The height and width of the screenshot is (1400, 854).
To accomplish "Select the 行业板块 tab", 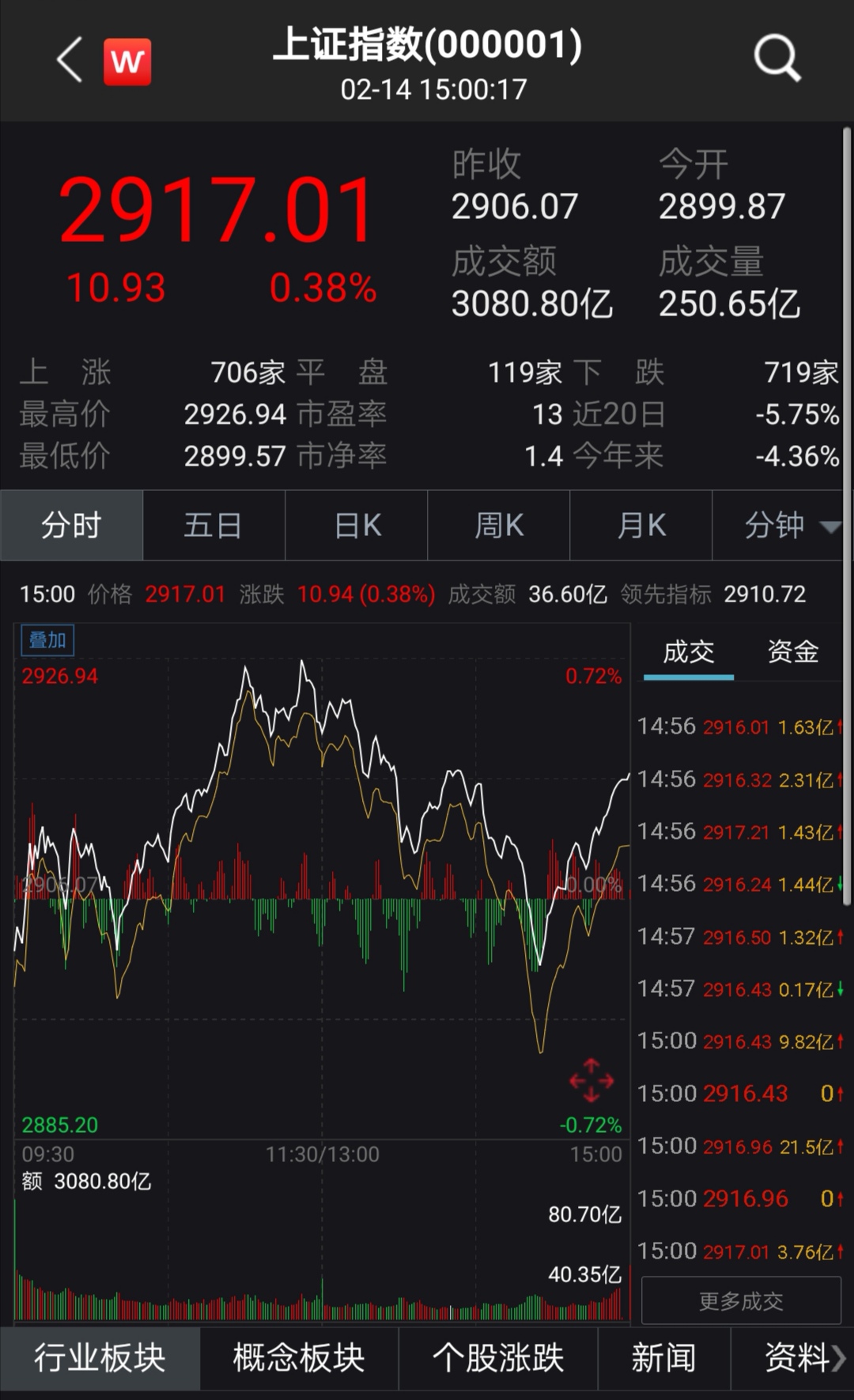I will pyautogui.click(x=100, y=1359).
